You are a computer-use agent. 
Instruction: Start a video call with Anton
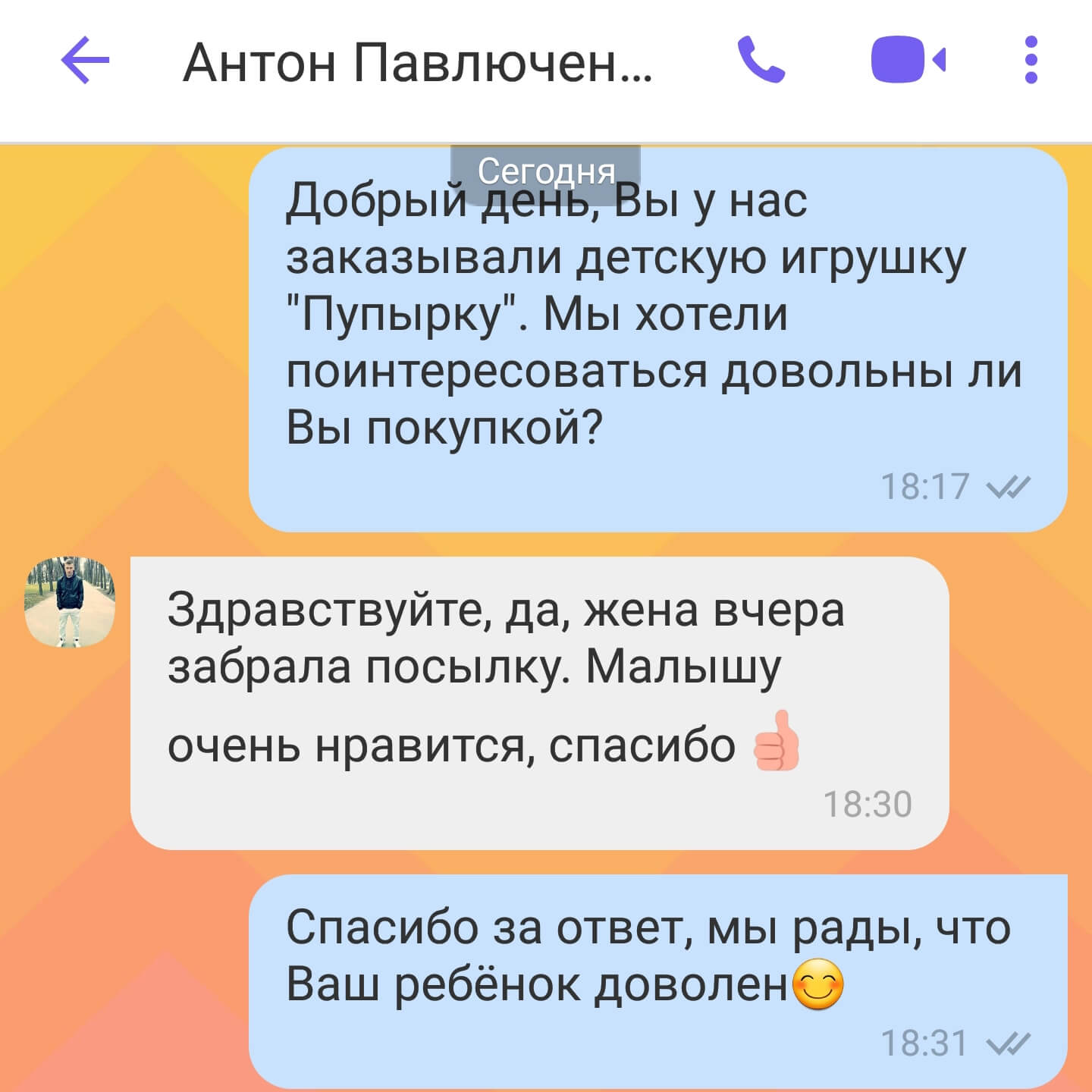(908, 60)
